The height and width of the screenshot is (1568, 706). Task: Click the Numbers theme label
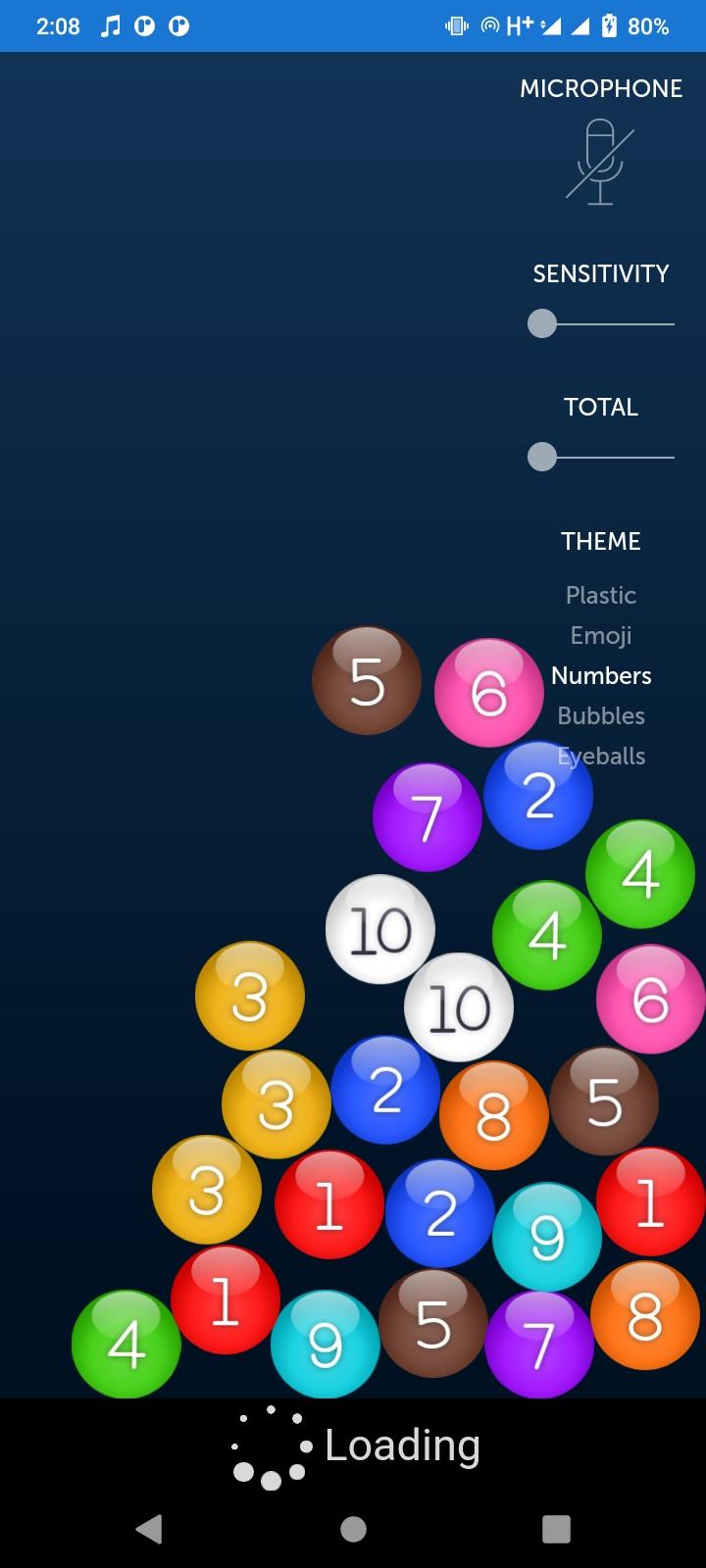(600, 675)
